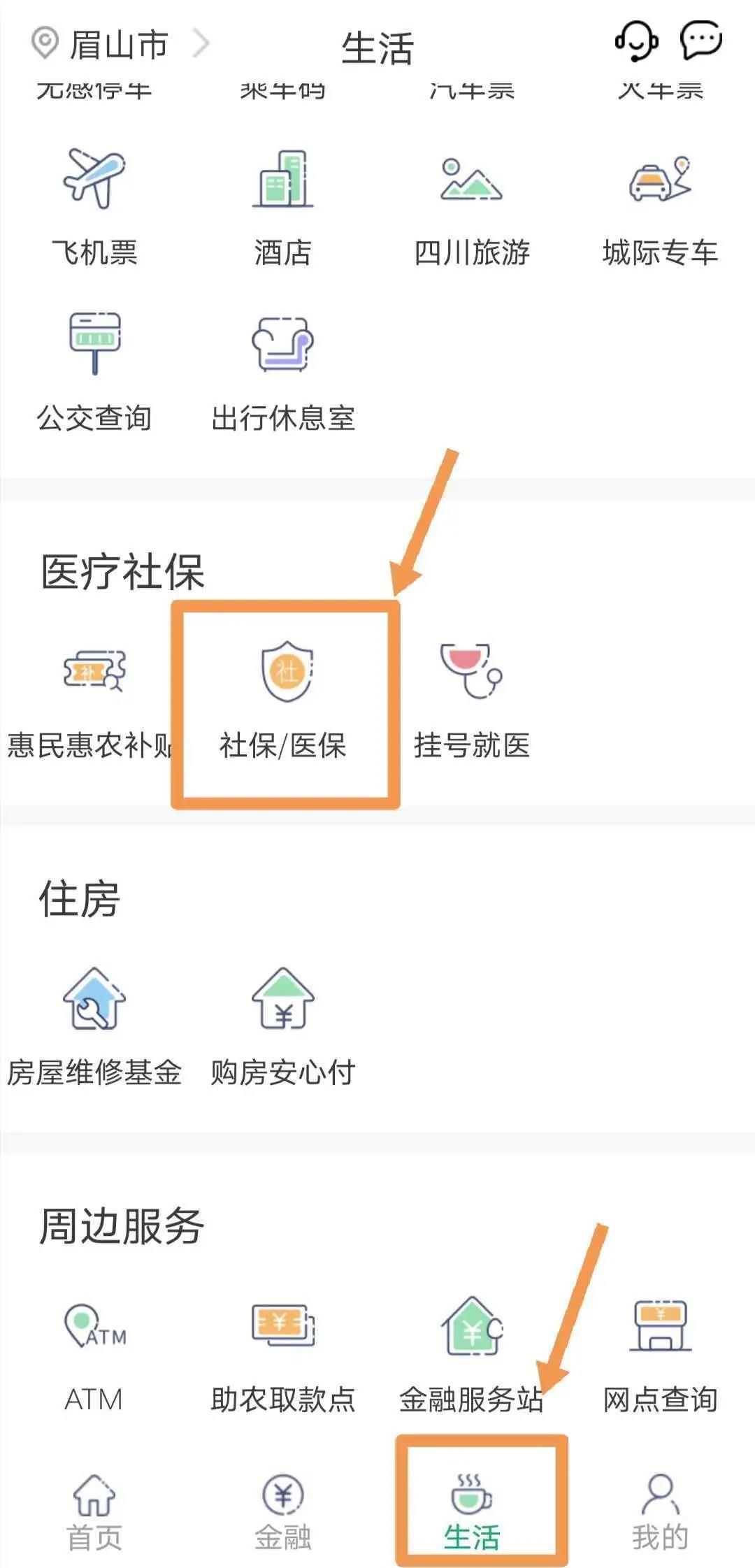
Task: Open 城际专车 service
Action: pos(661,208)
